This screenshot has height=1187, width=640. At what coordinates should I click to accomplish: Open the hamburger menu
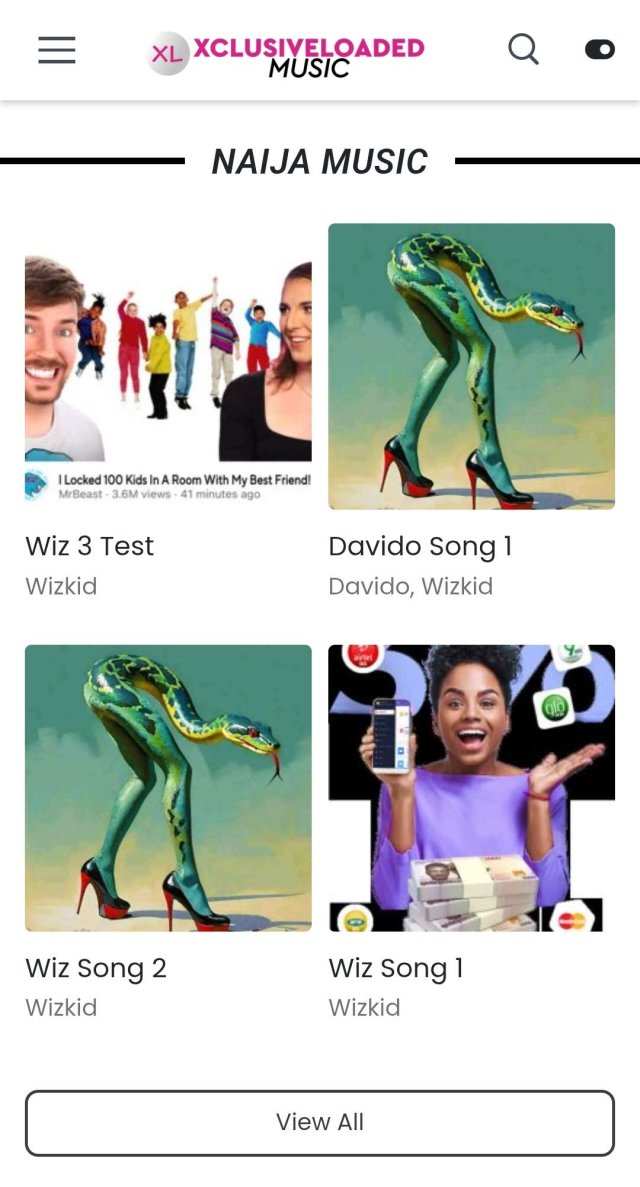click(x=57, y=50)
